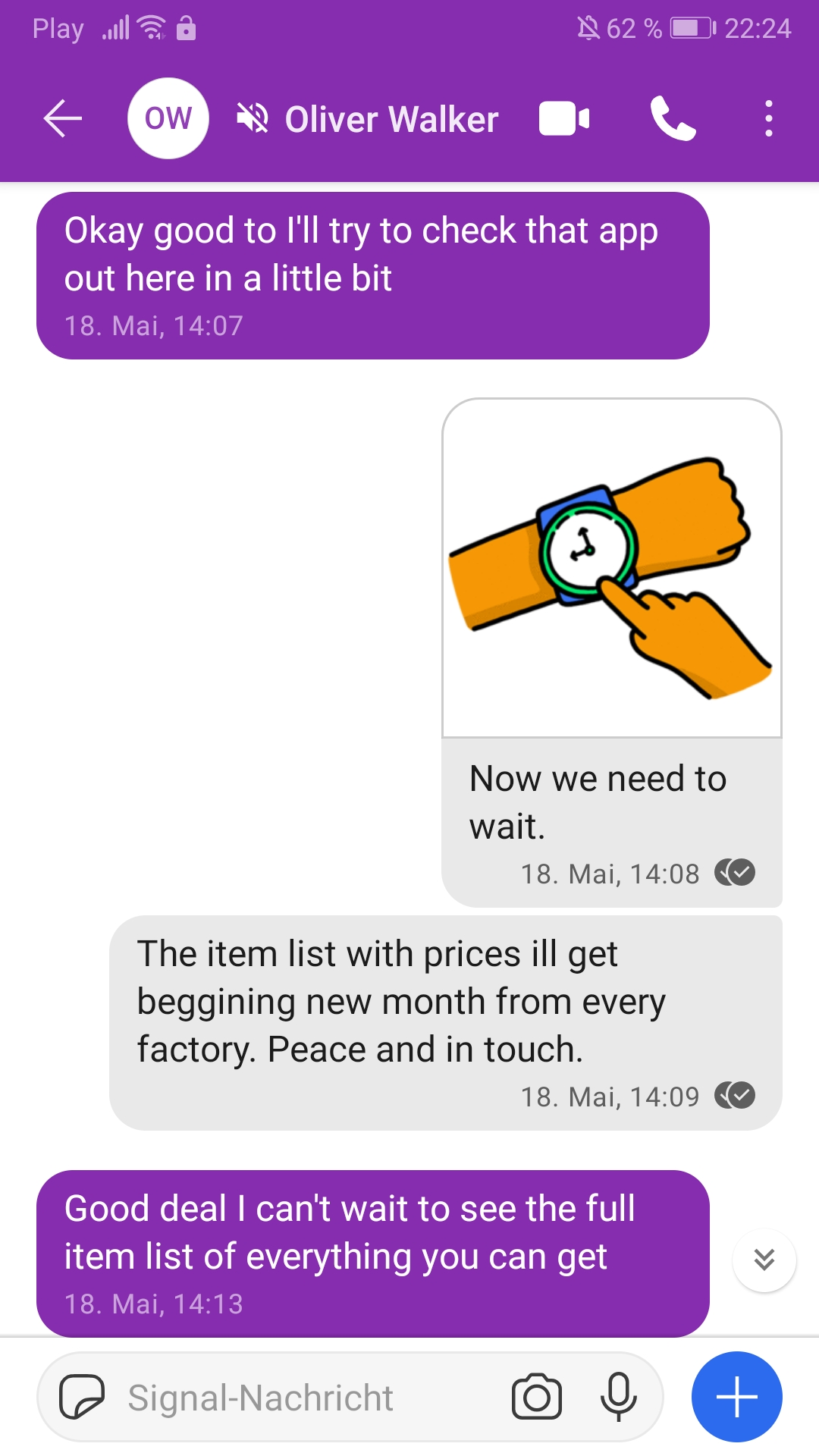Open Oliver Walker's profile avatar
Viewport: 819px width, 1456px height.
[168, 119]
